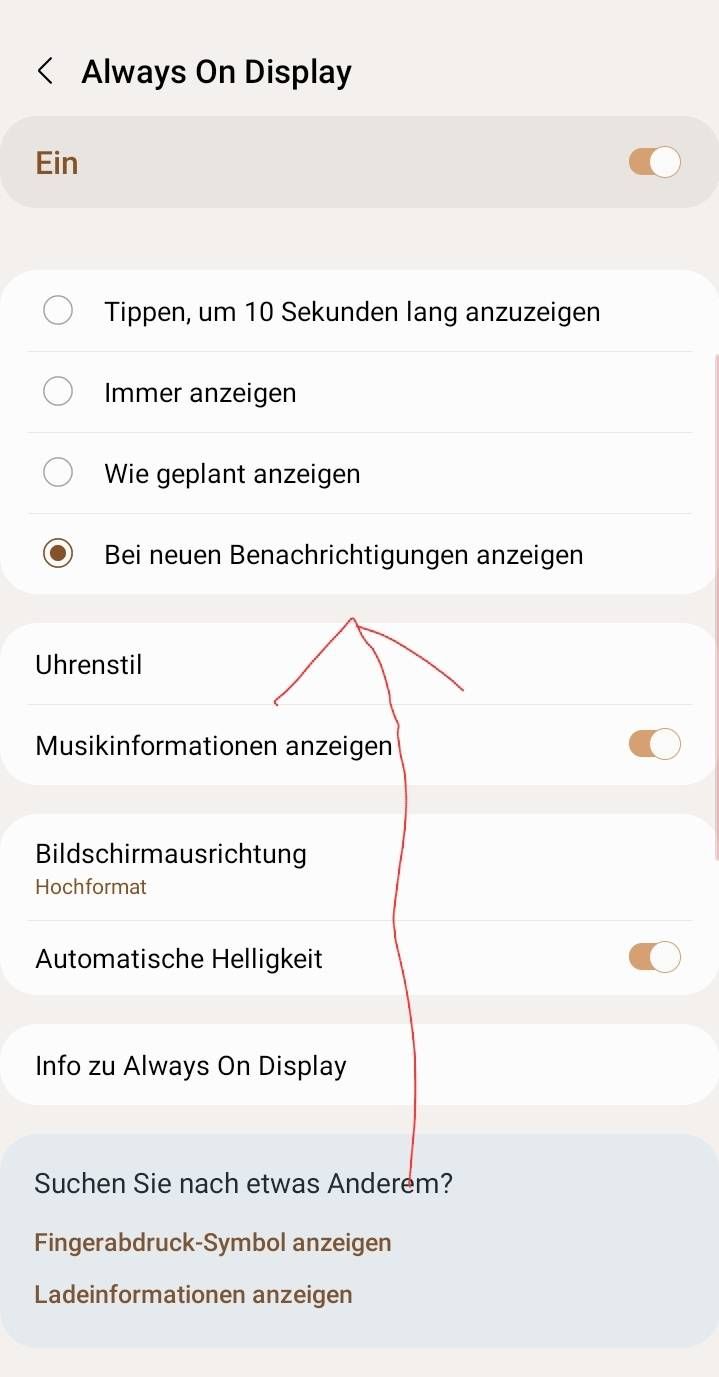Pick Bei neuen Benachrichtigungen anzeigen

[58, 554]
